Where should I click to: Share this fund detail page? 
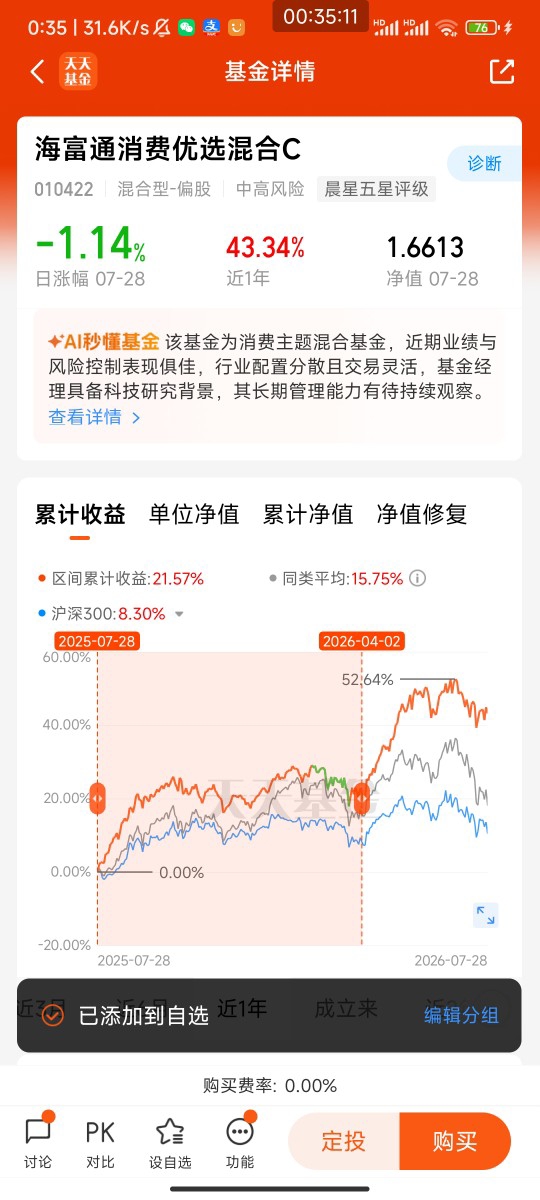[x=501, y=72]
